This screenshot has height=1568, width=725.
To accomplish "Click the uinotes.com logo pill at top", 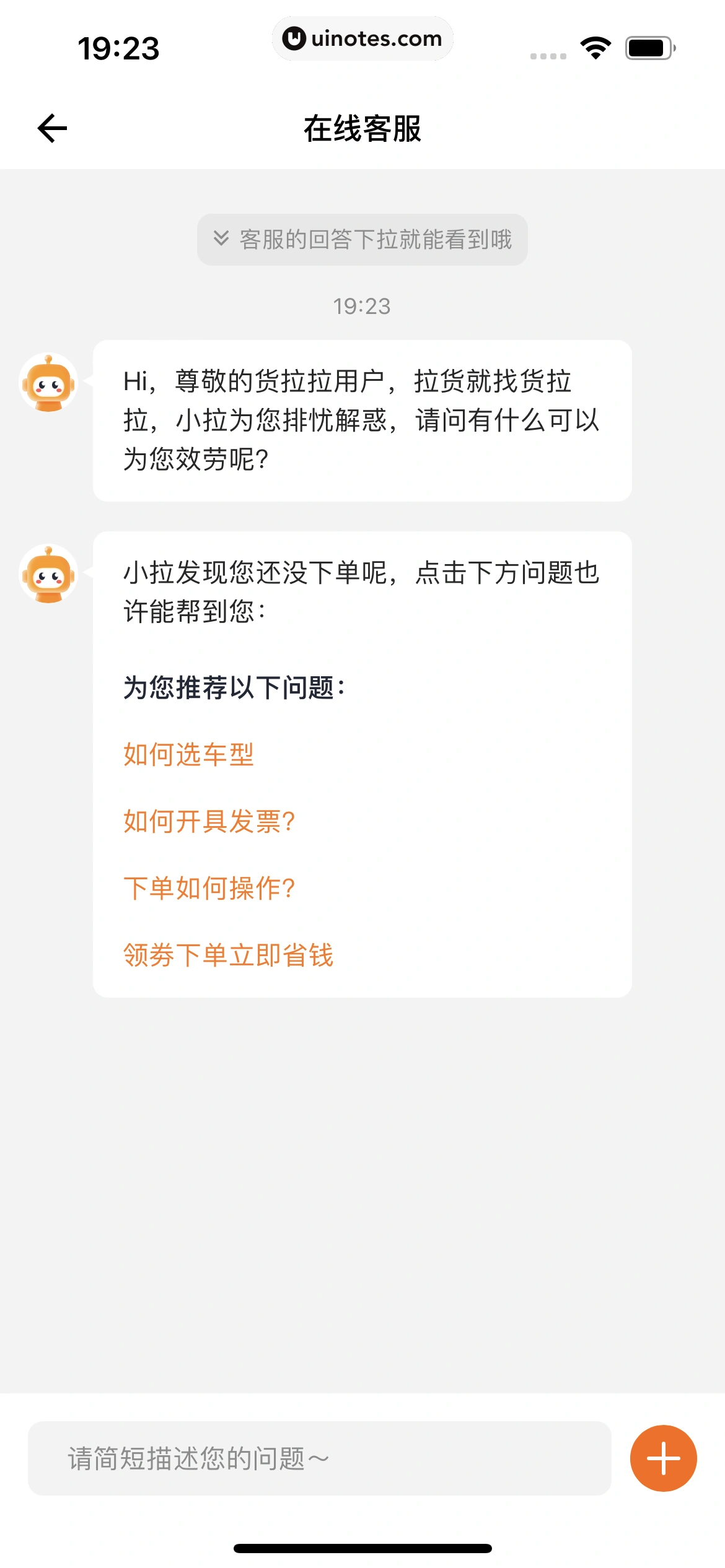I will pos(362,38).
